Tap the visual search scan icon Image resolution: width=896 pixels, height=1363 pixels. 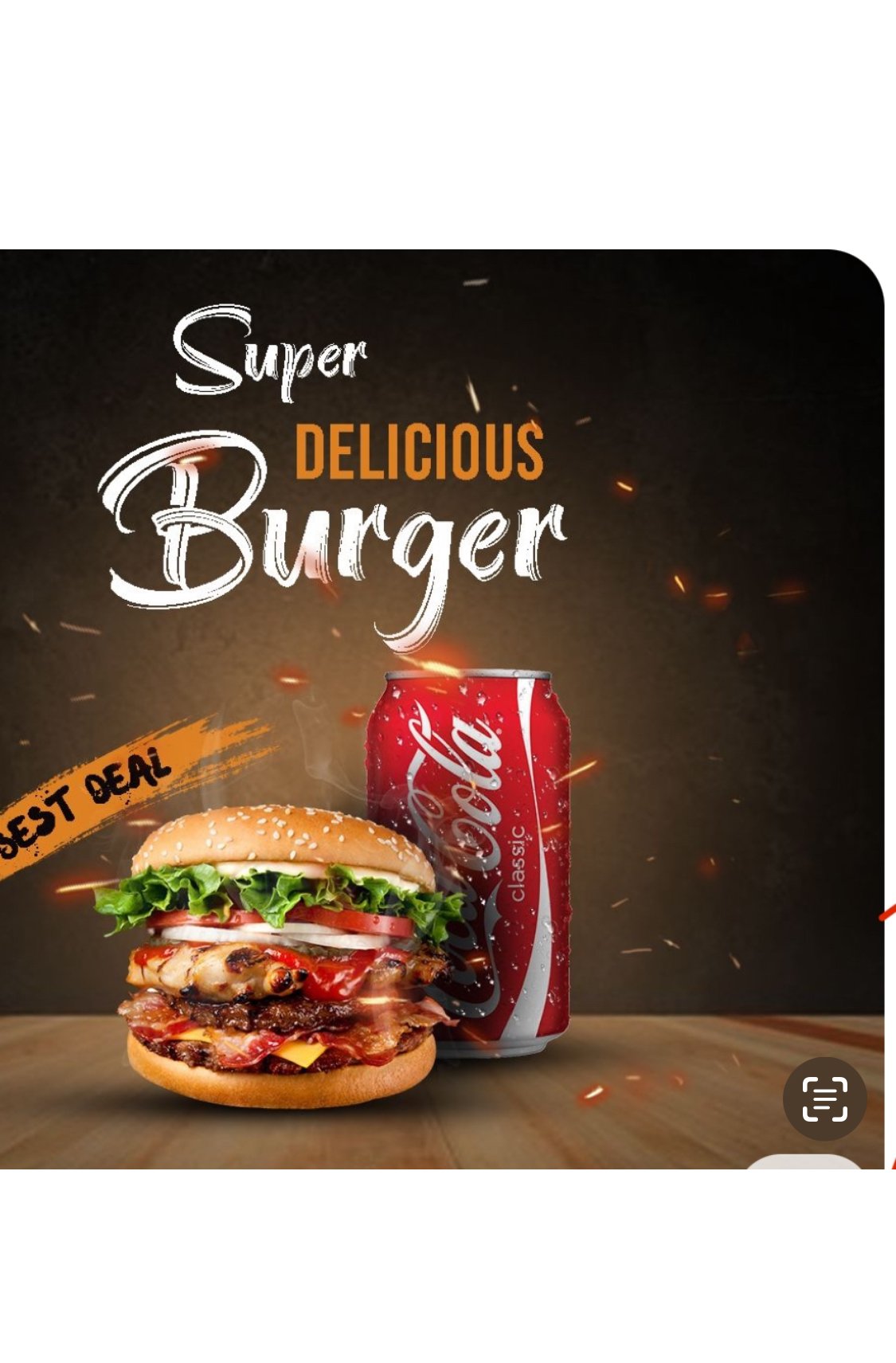click(824, 1099)
